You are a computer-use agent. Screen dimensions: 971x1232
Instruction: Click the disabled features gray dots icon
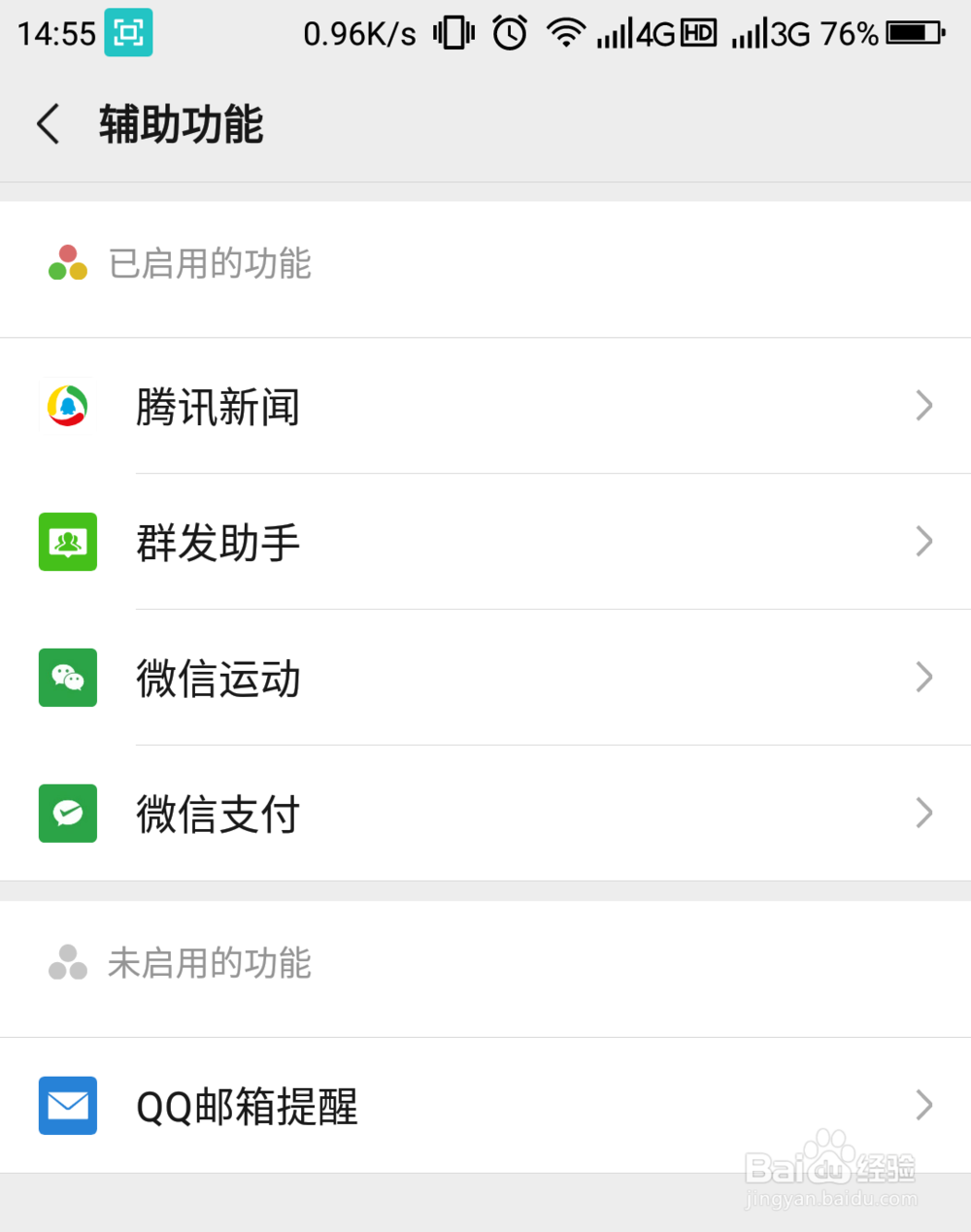click(x=64, y=961)
